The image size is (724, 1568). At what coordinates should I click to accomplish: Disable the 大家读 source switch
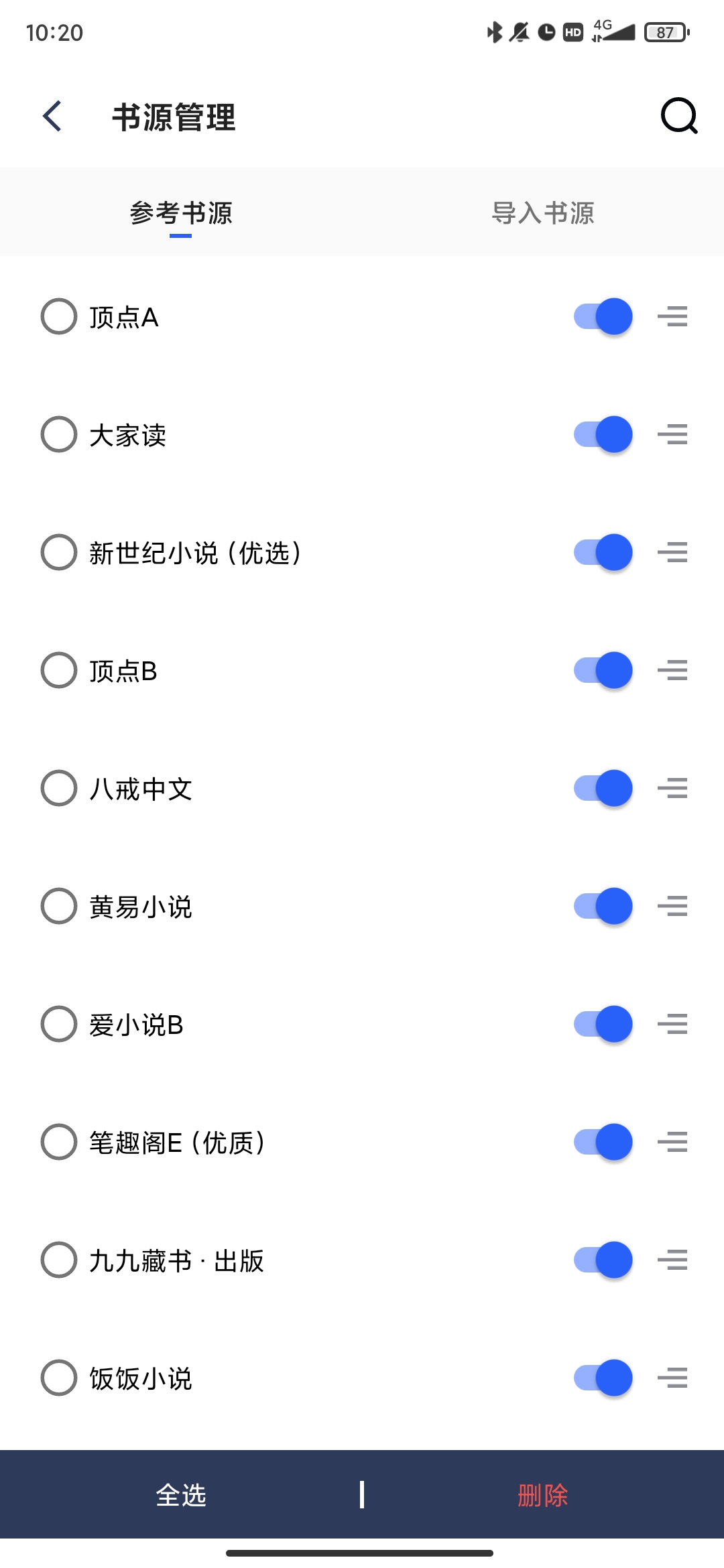point(603,434)
